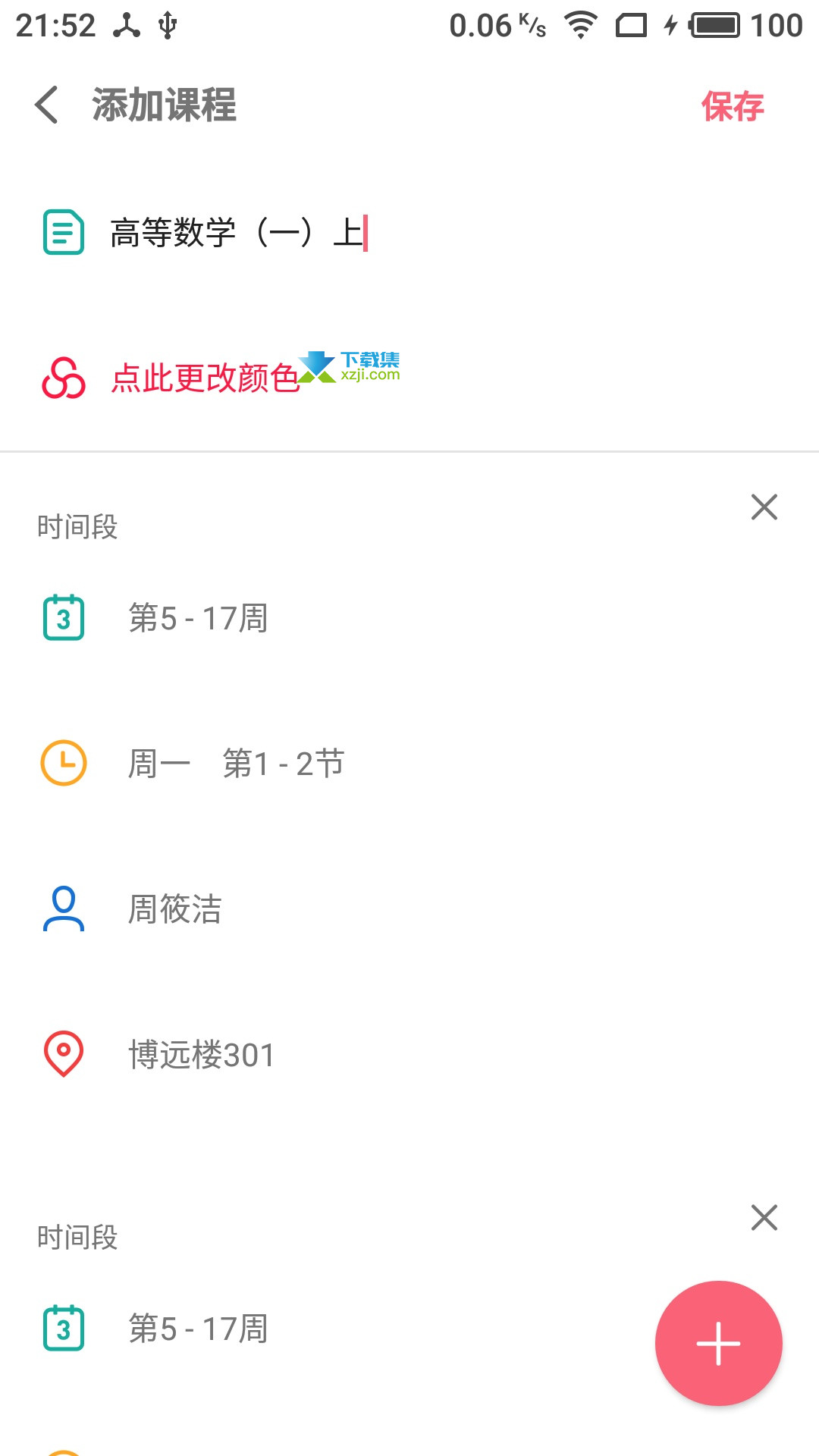Tap 保存 to save the course
Screen dimensions: 819x1456
tap(733, 106)
